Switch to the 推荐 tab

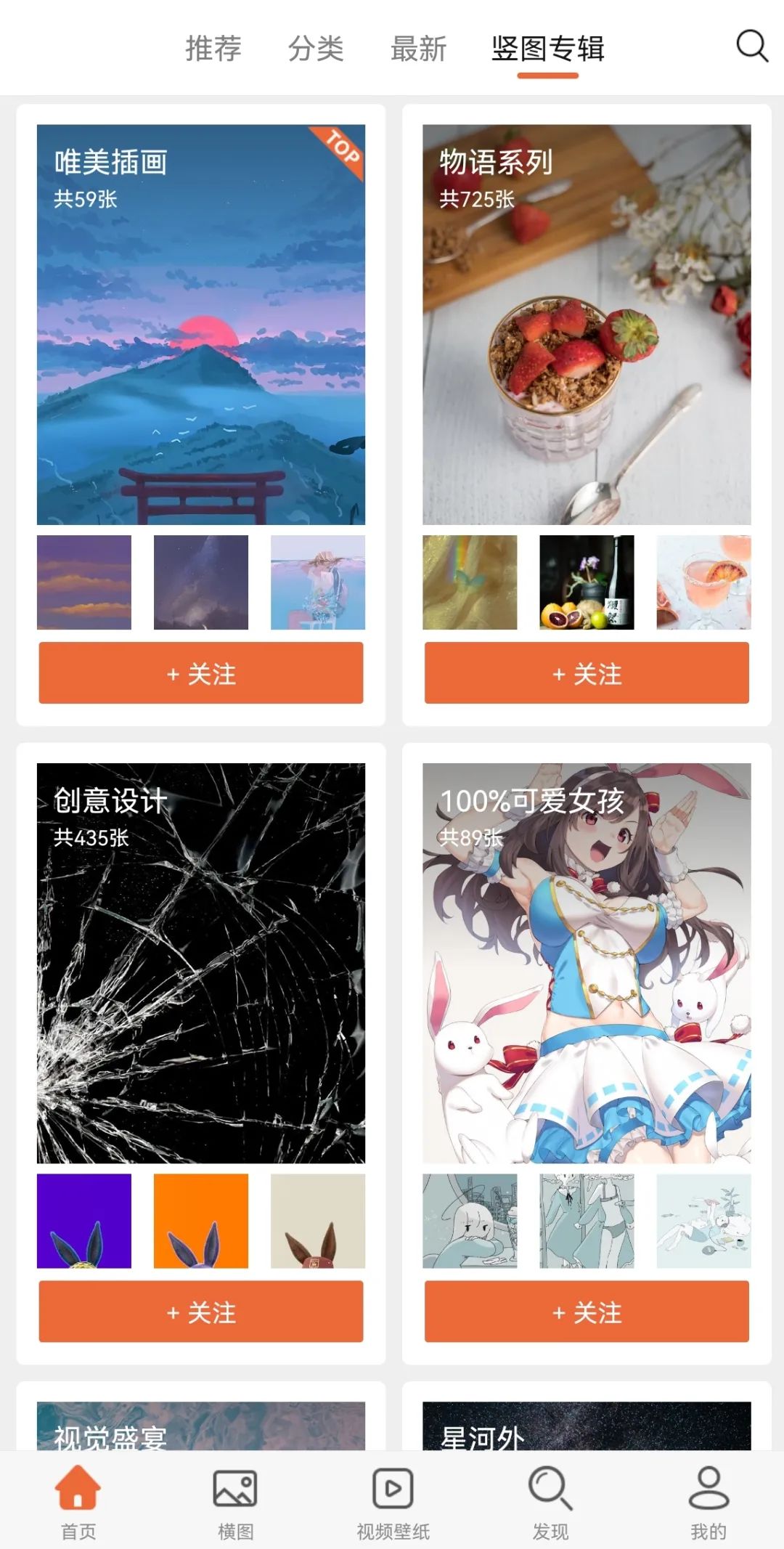[x=213, y=49]
